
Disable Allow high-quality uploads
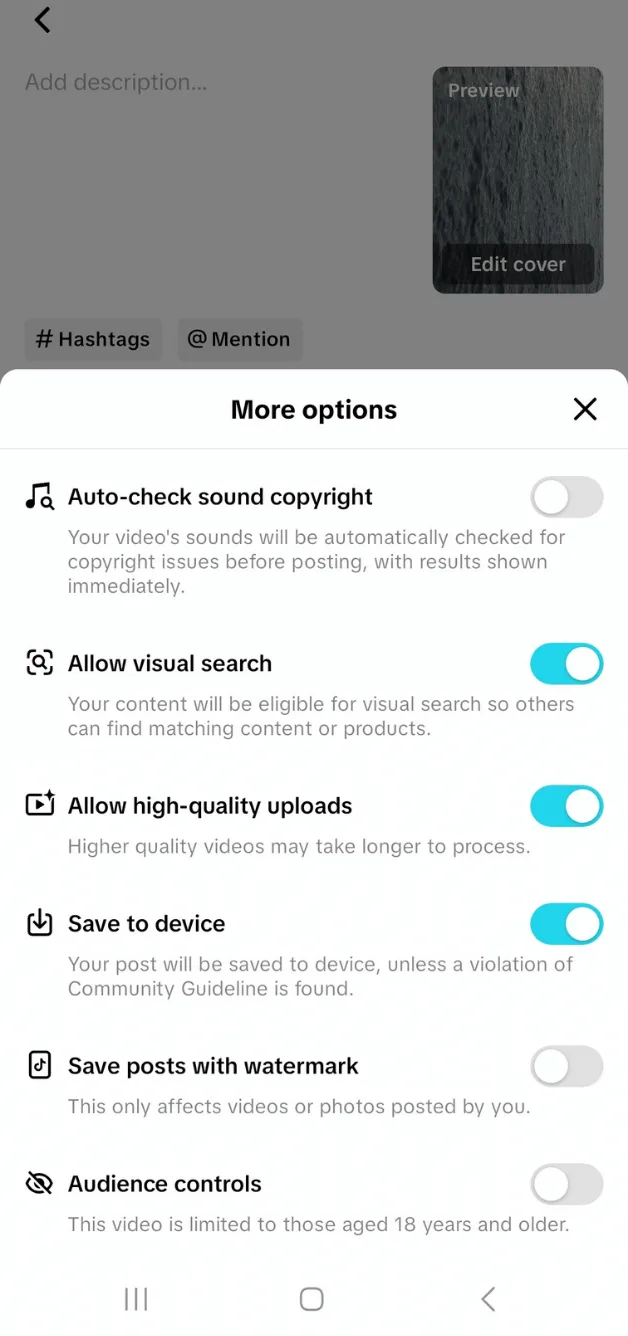(566, 806)
